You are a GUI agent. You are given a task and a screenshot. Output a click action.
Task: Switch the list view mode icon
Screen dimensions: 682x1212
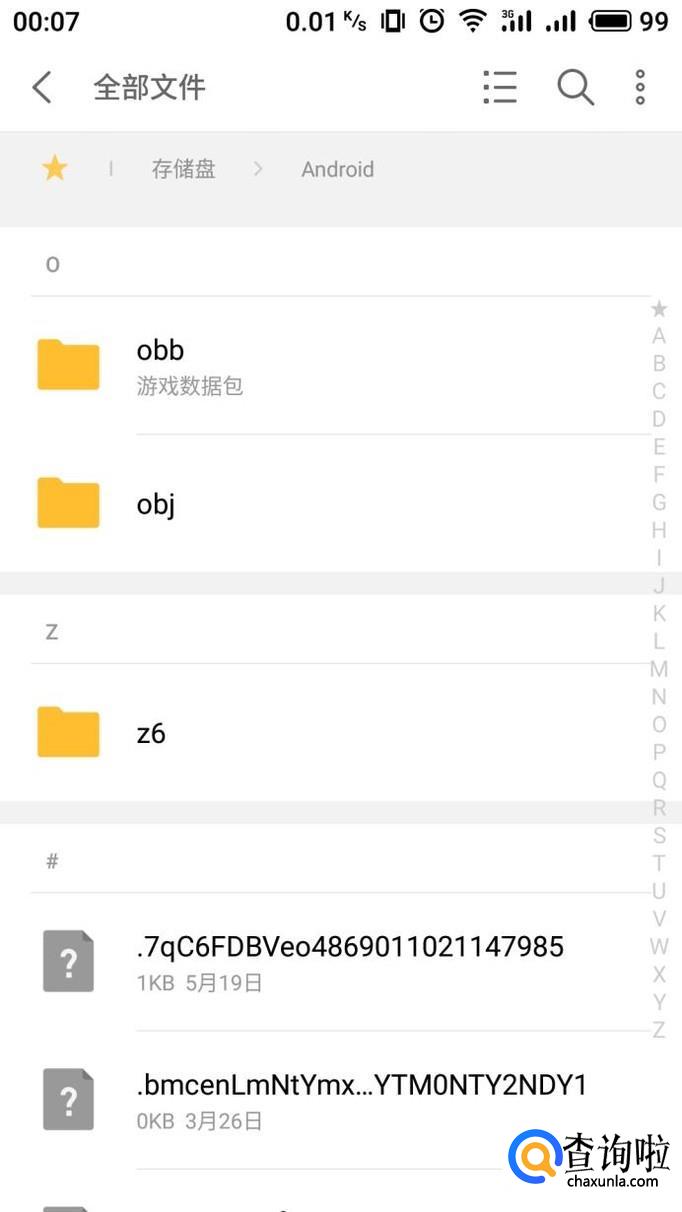click(499, 87)
